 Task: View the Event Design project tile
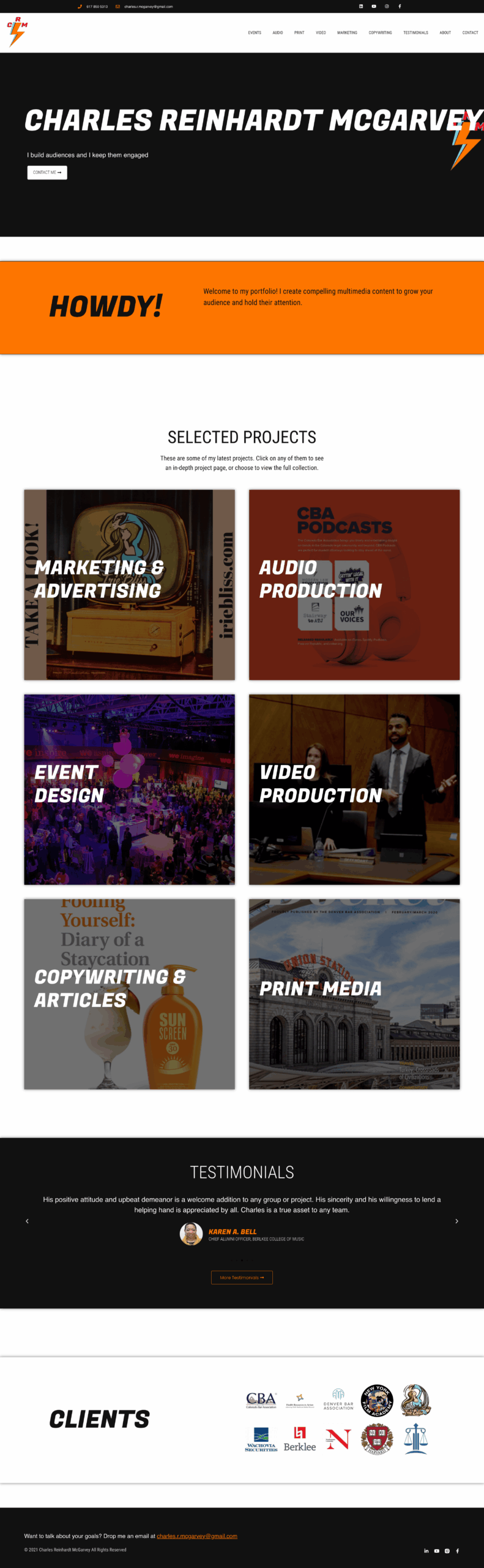pos(129,789)
